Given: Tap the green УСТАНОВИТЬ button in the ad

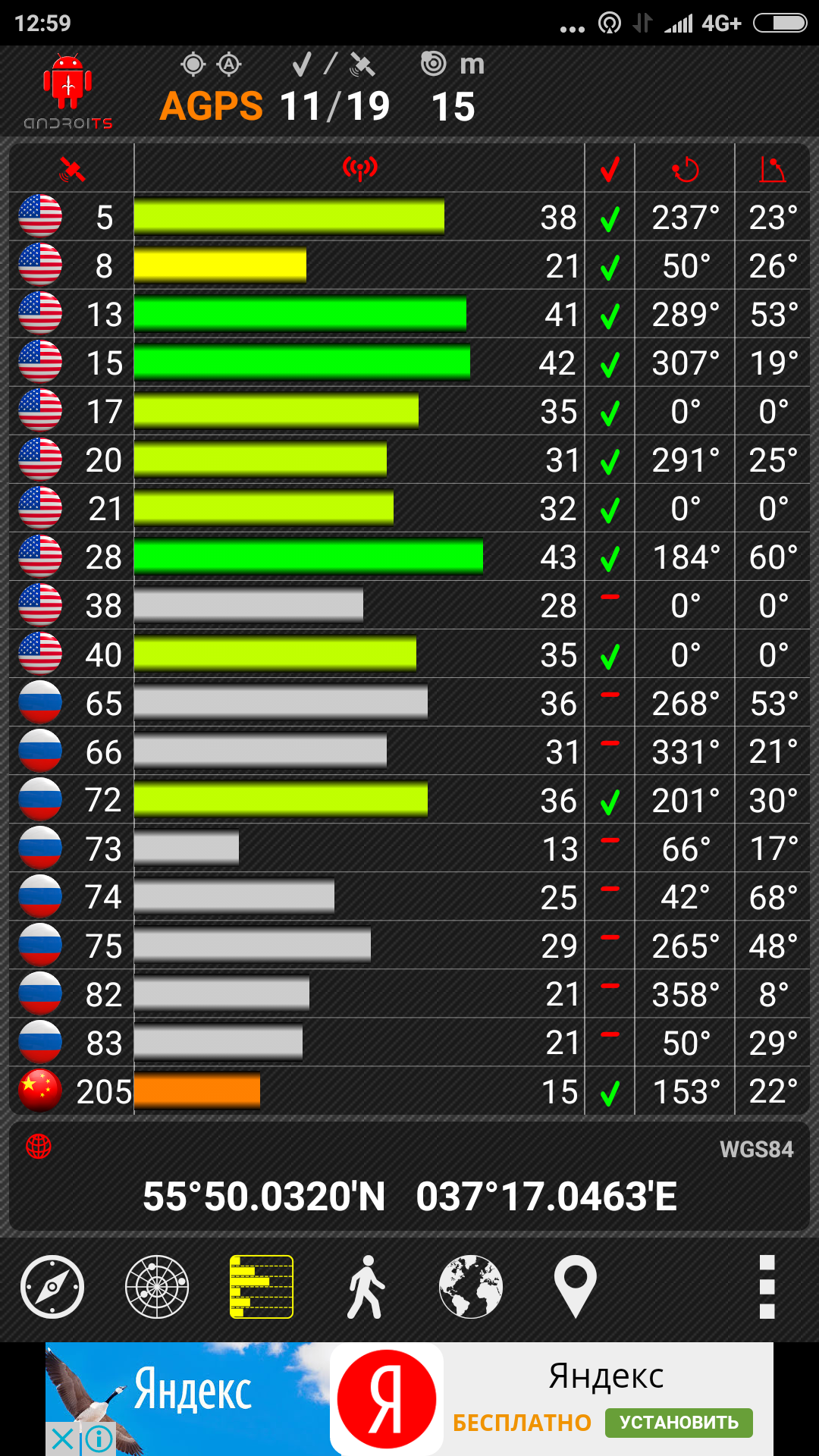Looking at the screenshot, I should [679, 1423].
